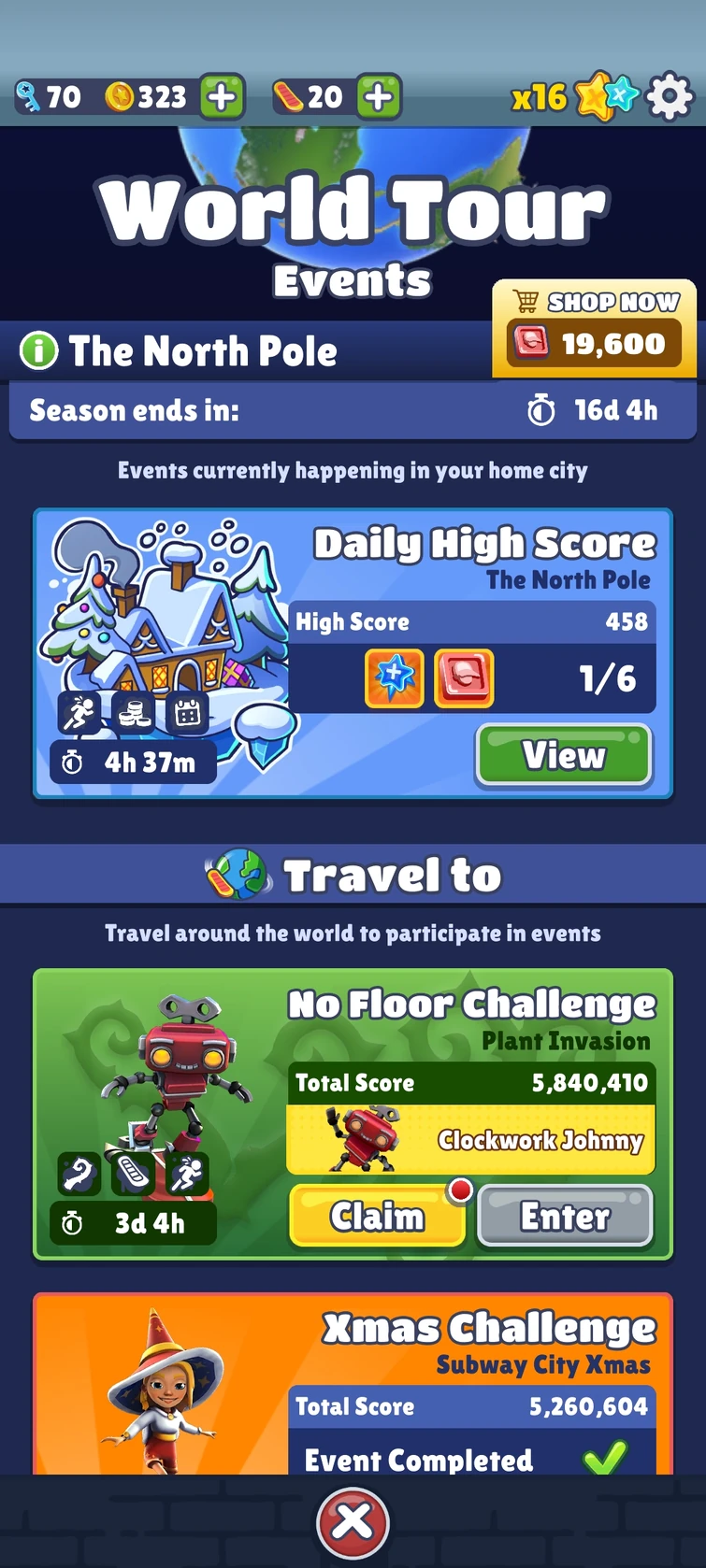Add coins with the green plus button

pyautogui.click(x=222, y=95)
